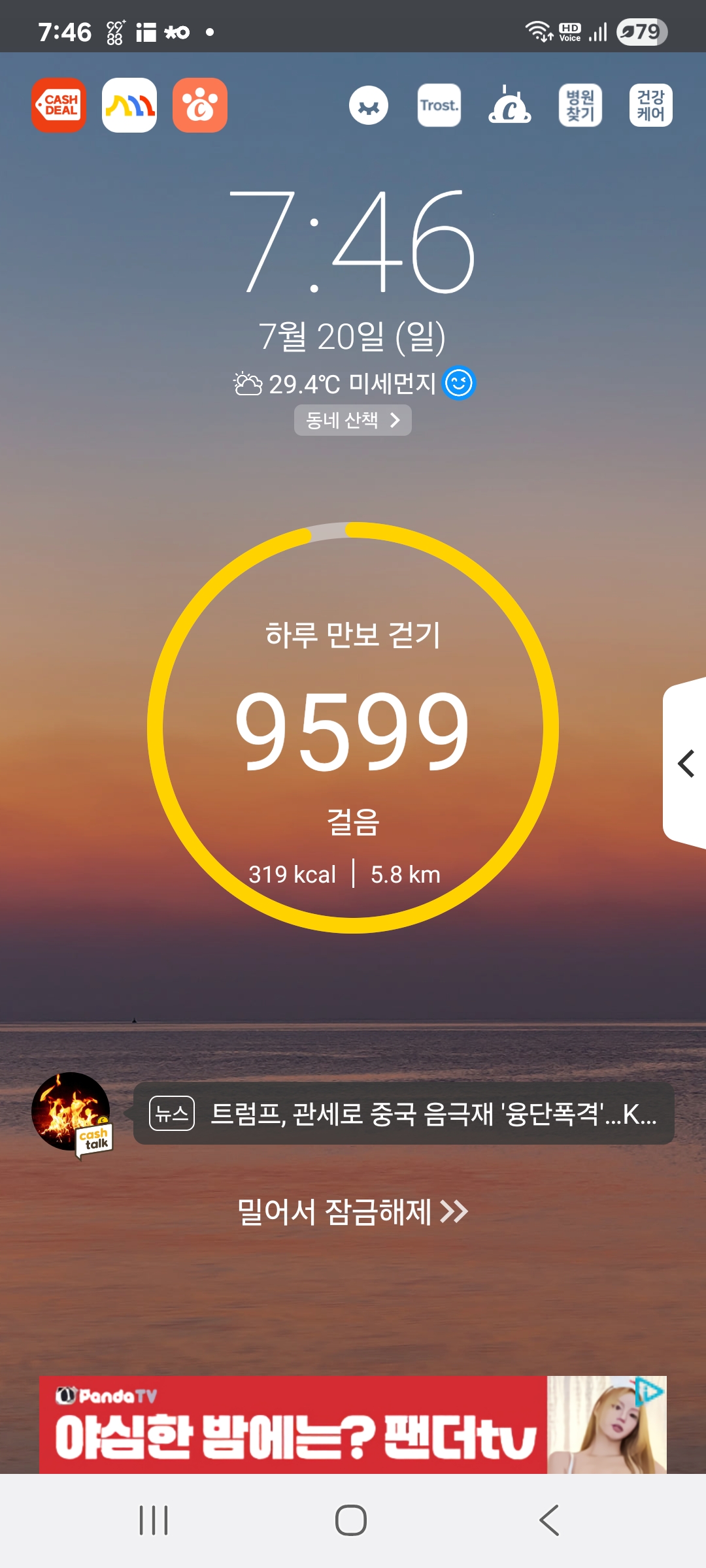Tap 밀어서 잠금해제 to unlock
Viewport: 706px width, 1568px height.
353,1212
